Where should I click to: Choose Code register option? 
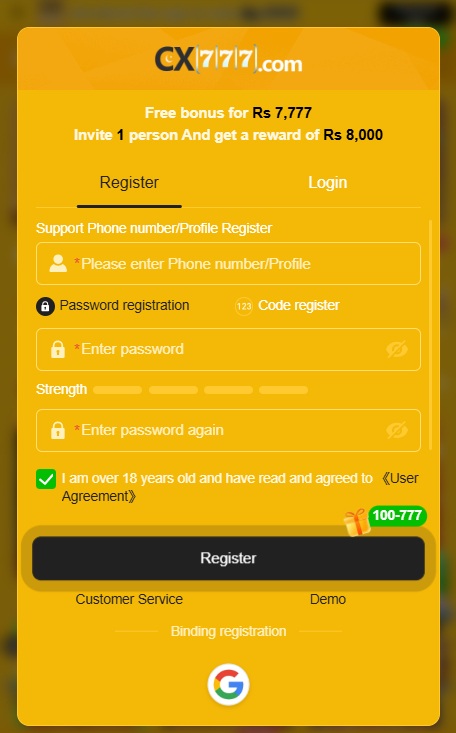coord(287,306)
